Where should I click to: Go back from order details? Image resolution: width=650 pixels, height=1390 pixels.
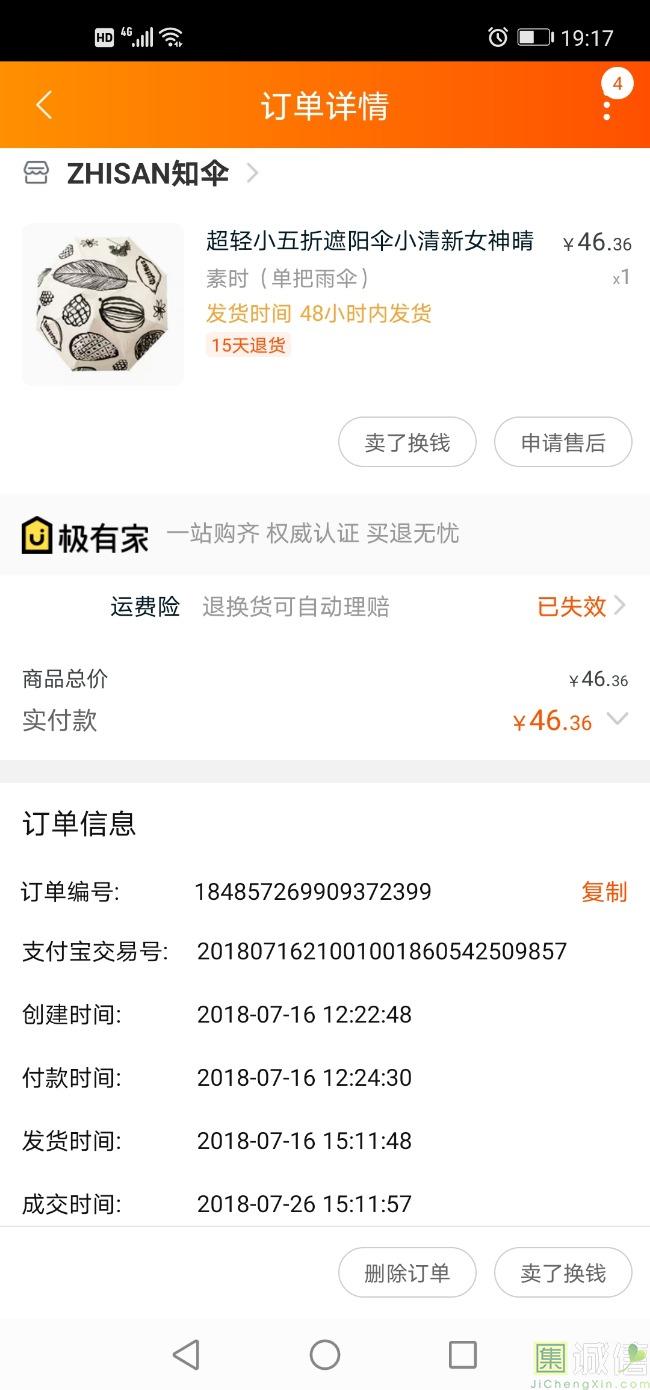coord(44,105)
